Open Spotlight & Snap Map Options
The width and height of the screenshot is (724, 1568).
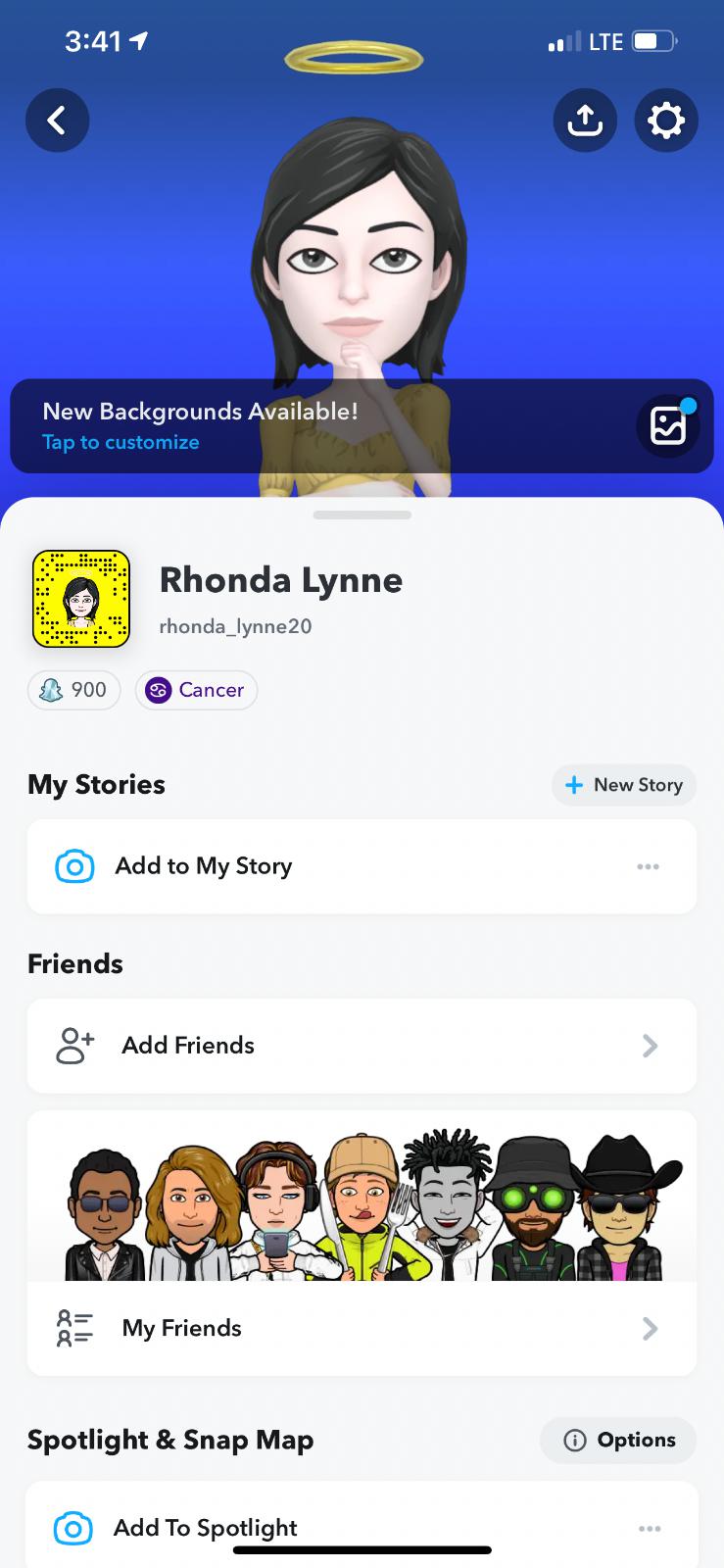(x=618, y=1440)
